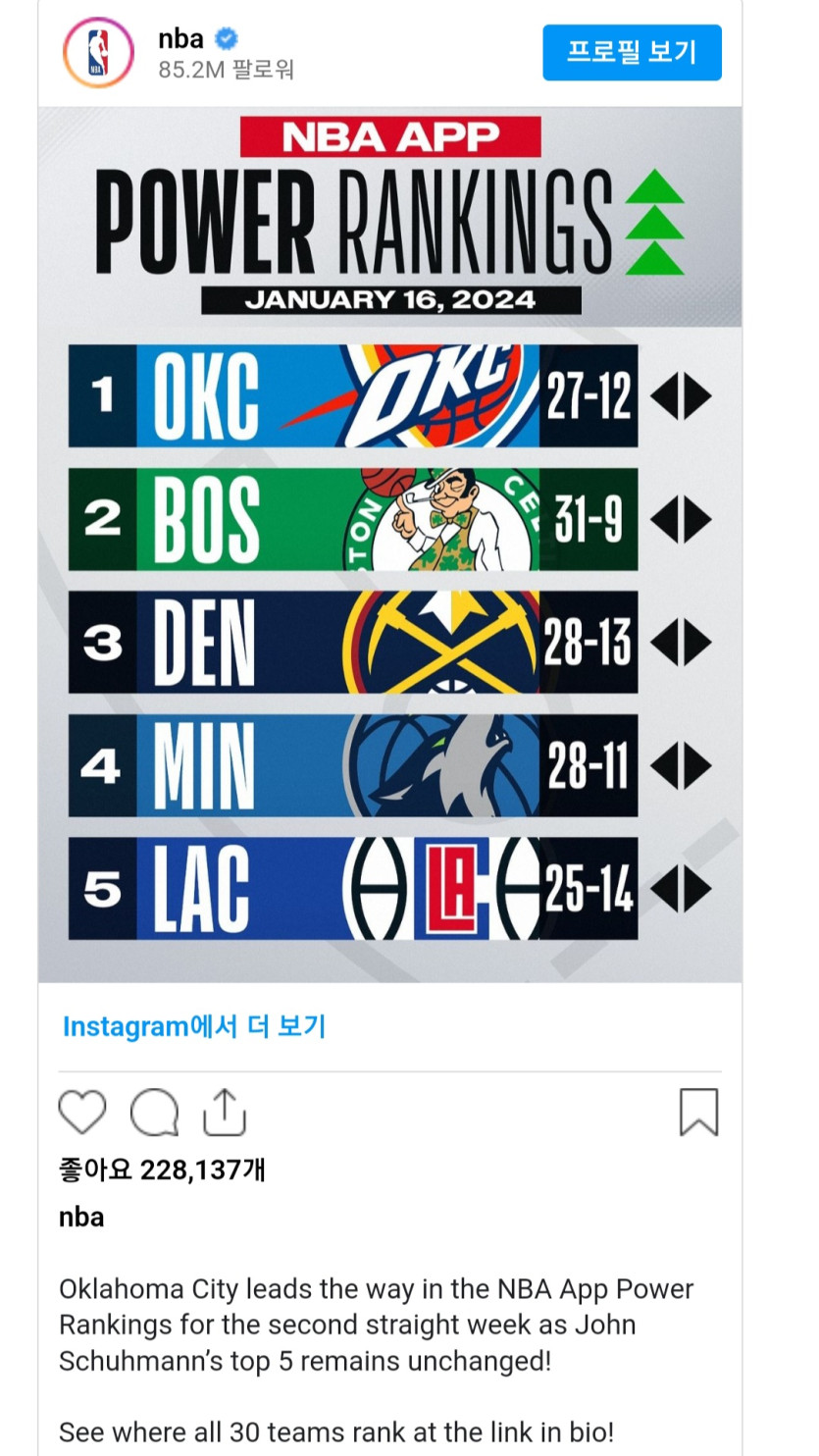Open the nba name above the caption
The height and width of the screenshot is (1456, 819).
(81, 1217)
